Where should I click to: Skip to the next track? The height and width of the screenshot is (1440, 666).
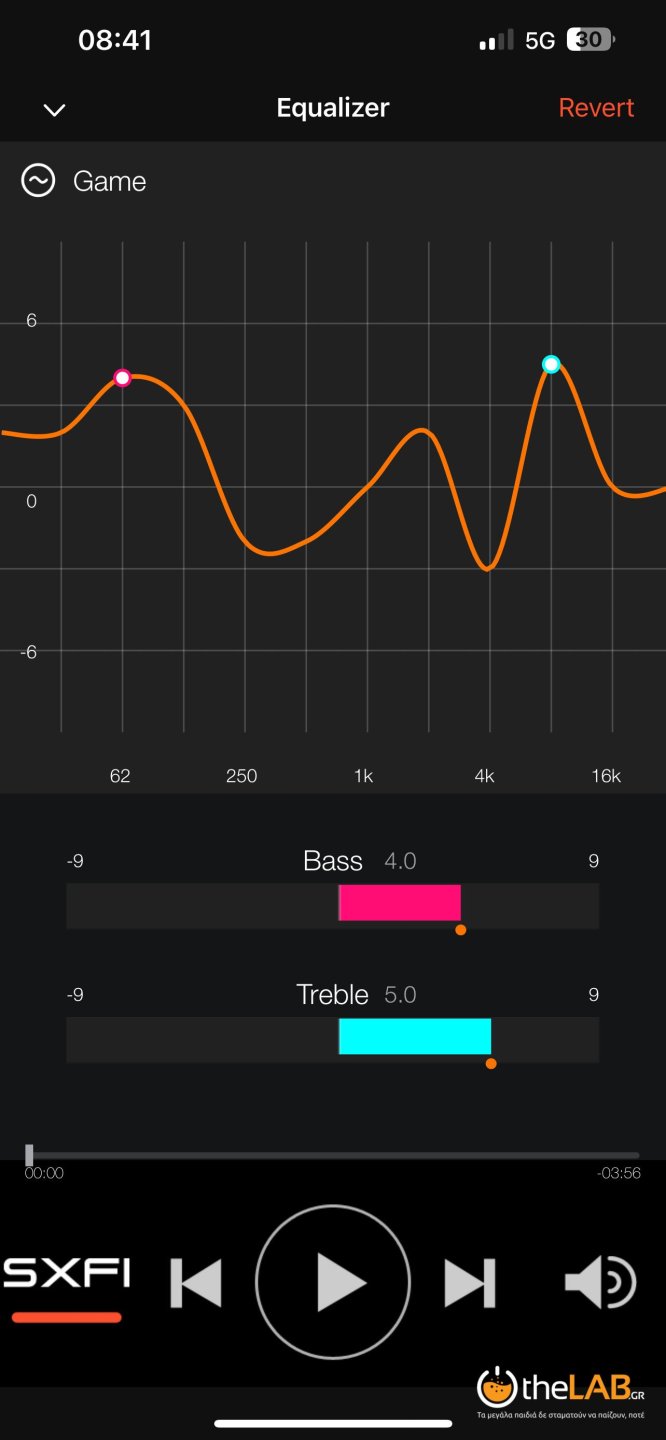pyautogui.click(x=469, y=1283)
